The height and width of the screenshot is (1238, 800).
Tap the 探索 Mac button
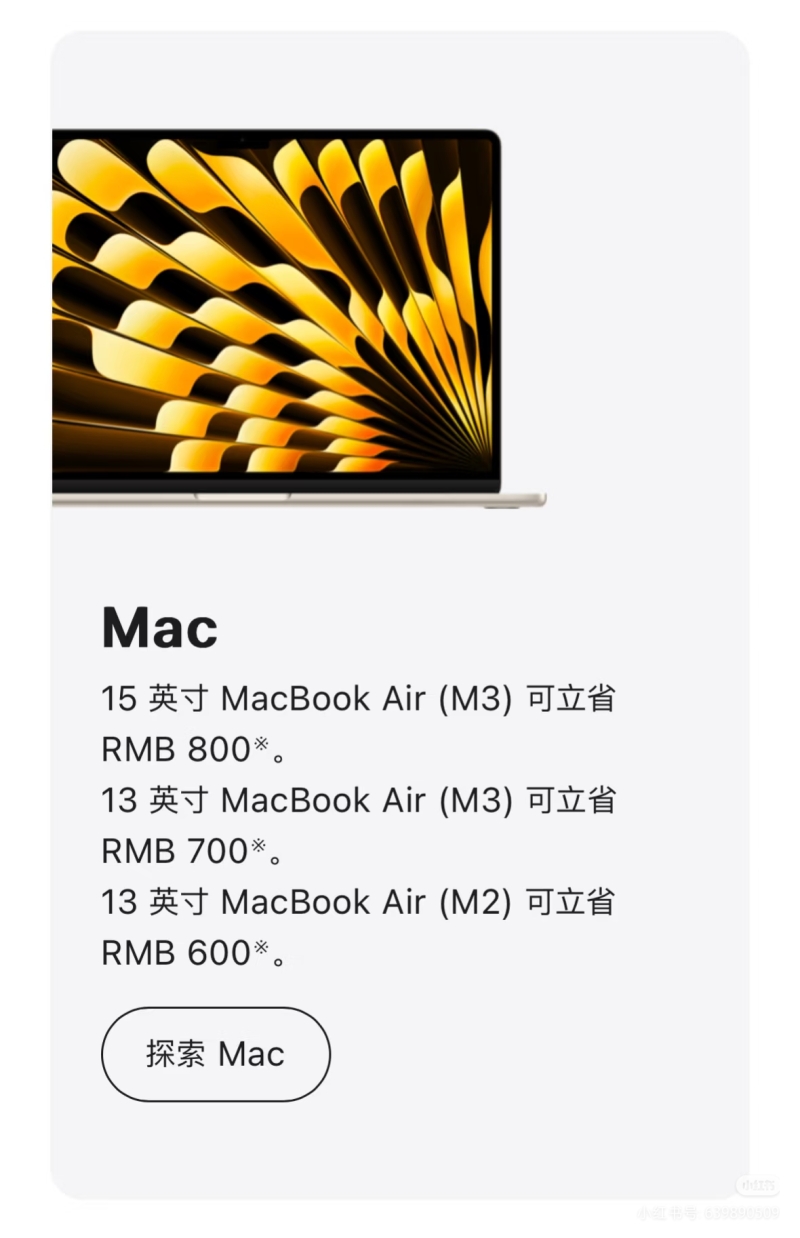[215, 1054]
